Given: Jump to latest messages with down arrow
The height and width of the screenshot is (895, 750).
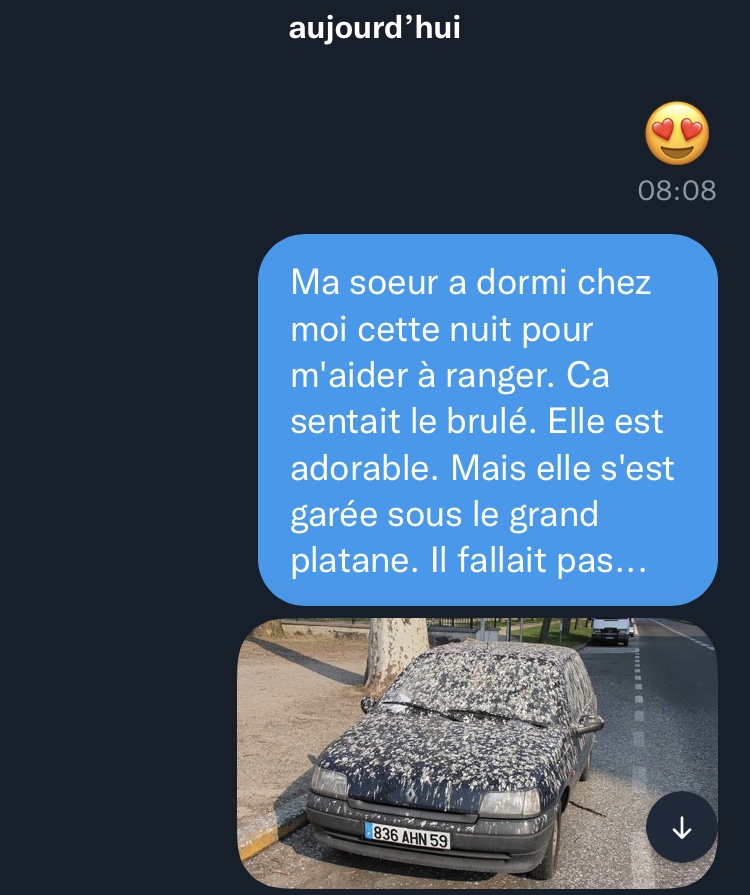Looking at the screenshot, I should [x=681, y=828].
